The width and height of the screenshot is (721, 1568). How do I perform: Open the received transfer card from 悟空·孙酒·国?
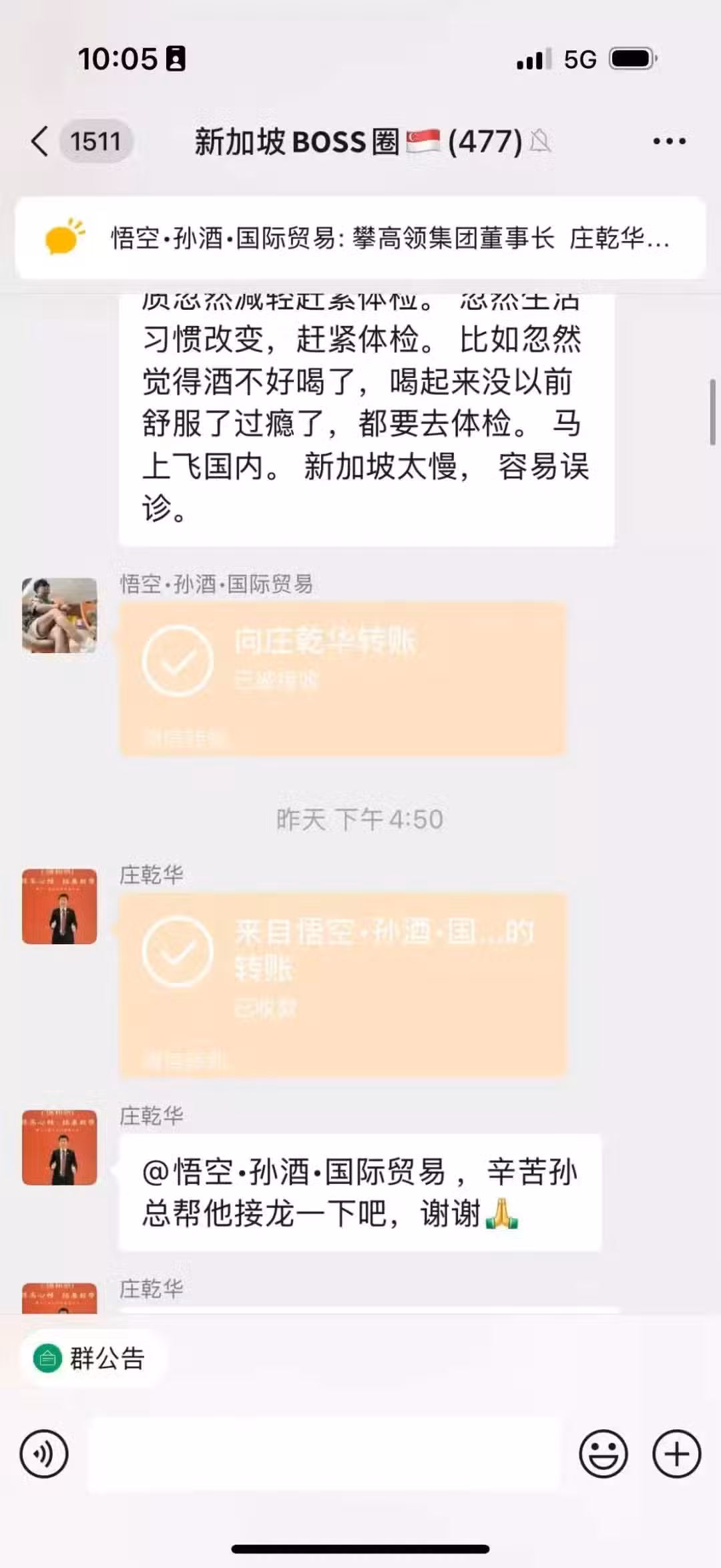(342, 984)
